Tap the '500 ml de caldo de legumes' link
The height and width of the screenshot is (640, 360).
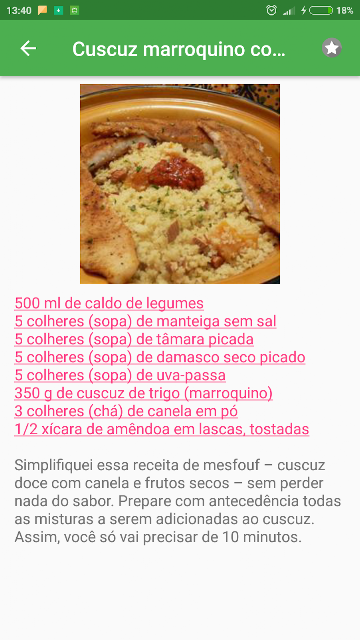(x=109, y=304)
